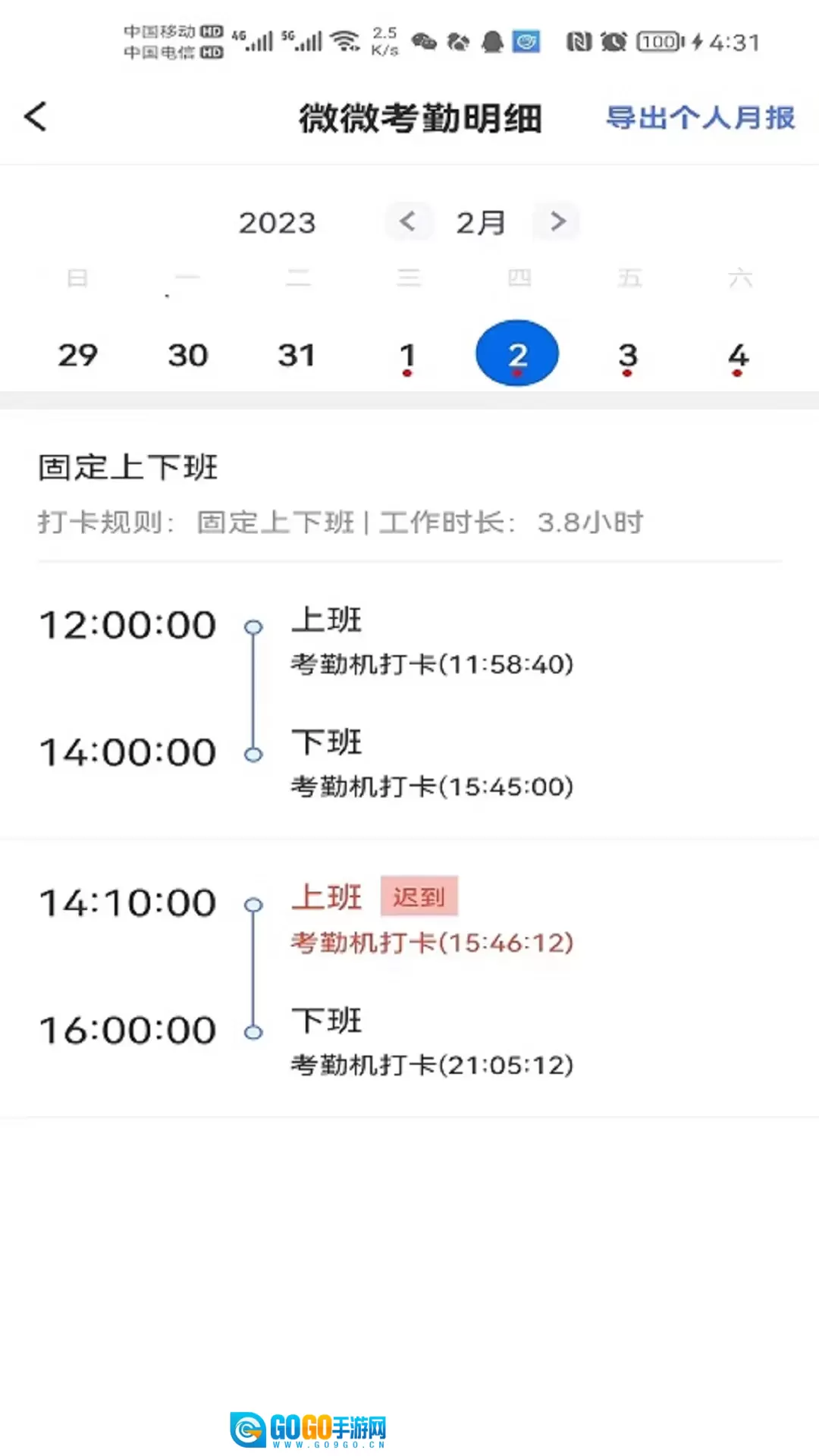Screen dimensions: 819x1456
Task: Advance to the next month
Action: click(557, 221)
